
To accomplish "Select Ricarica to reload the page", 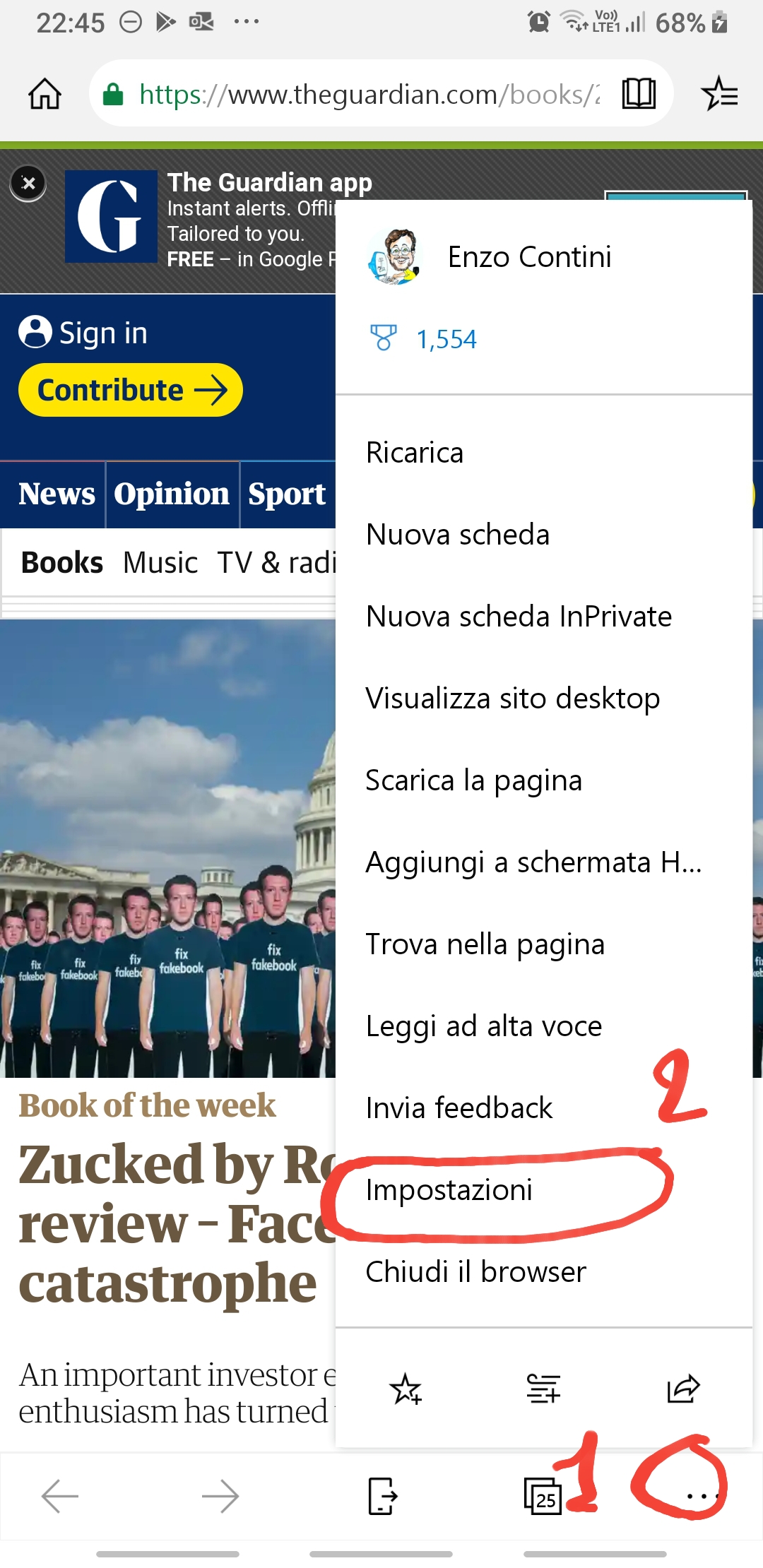I will point(415,453).
